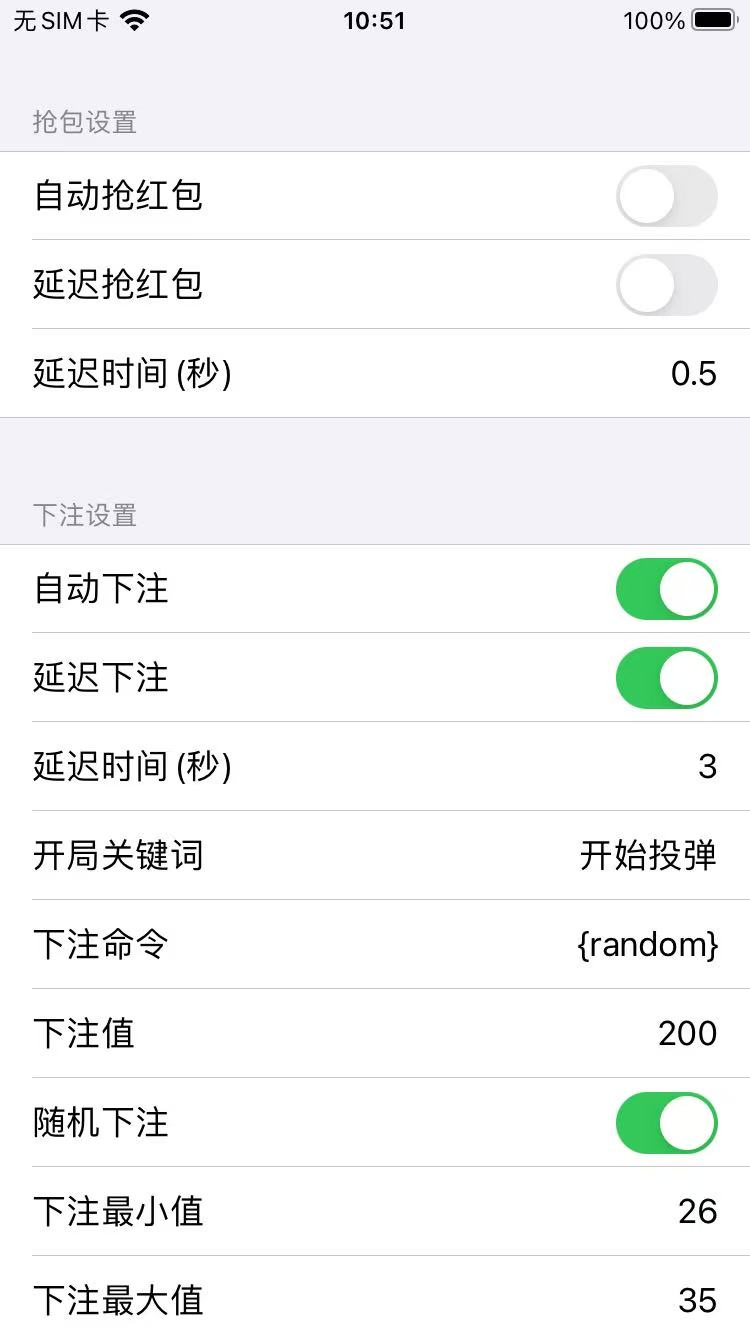Image resolution: width=750 pixels, height=1334 pixels.
Task: Turn off the 随机下注 switch
Action: point(667,1123)
